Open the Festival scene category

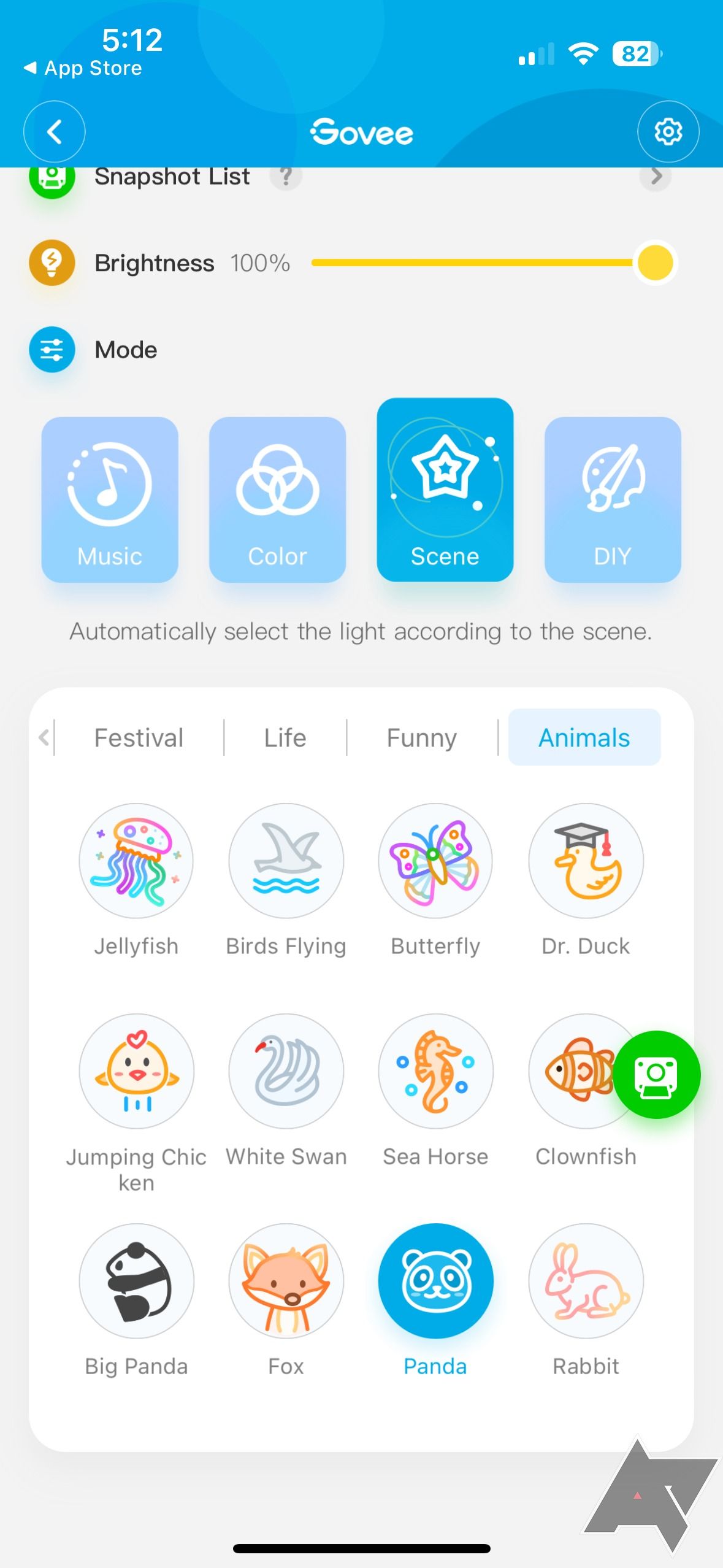pyautogui.click(x=139, y=737)
